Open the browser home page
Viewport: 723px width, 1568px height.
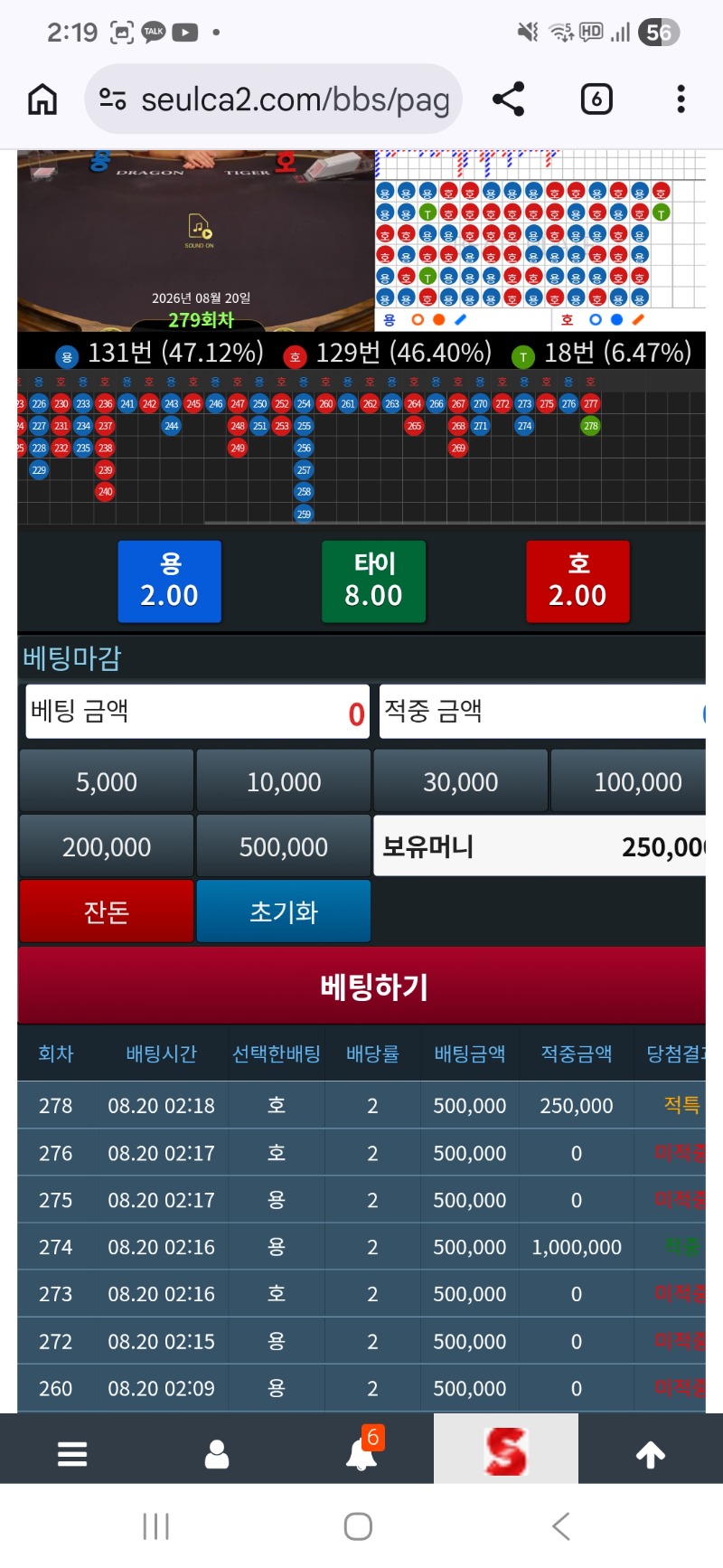42,99
